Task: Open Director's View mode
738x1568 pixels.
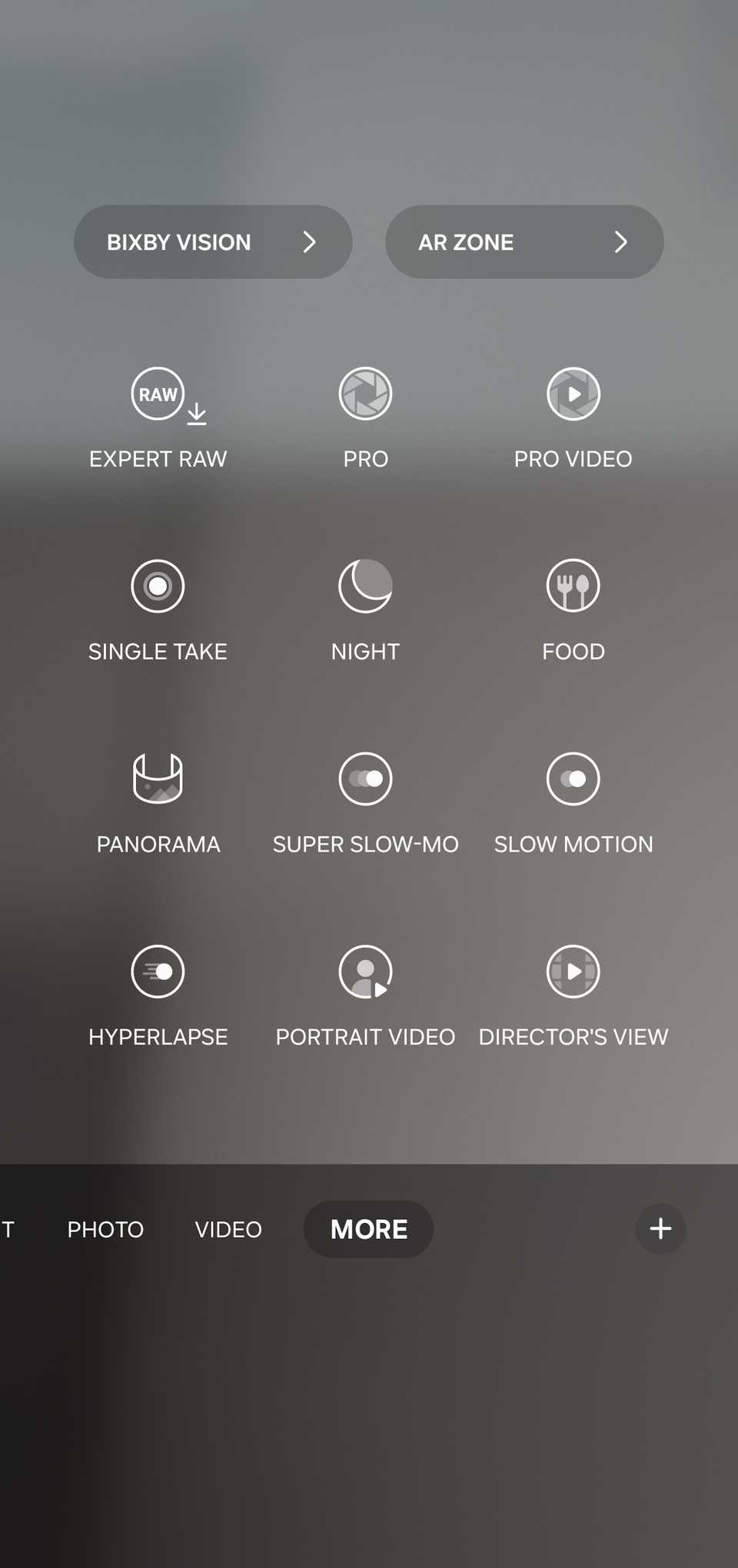Action: click(573, 972)
